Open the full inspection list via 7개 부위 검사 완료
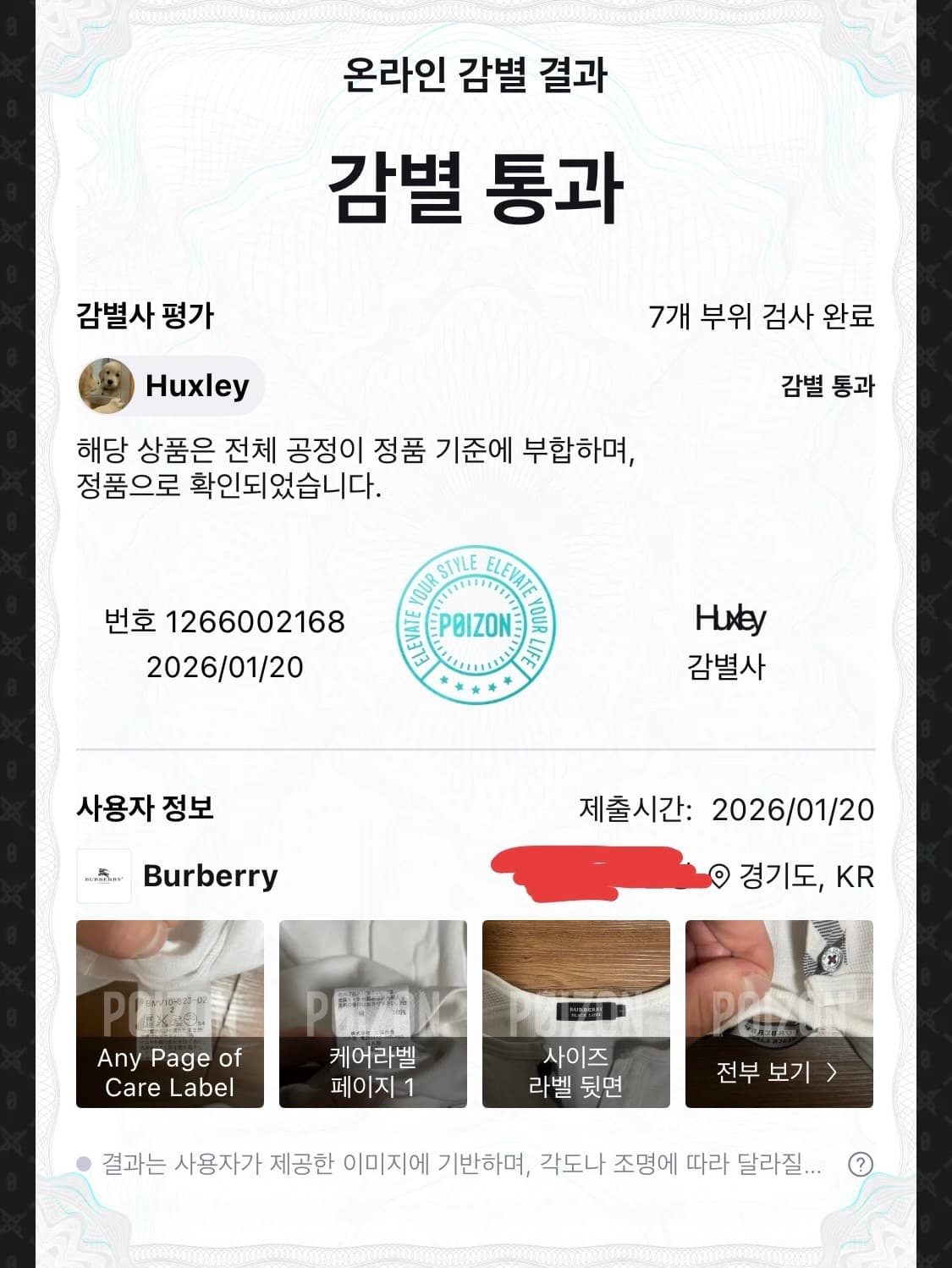 tap(763, 316)
